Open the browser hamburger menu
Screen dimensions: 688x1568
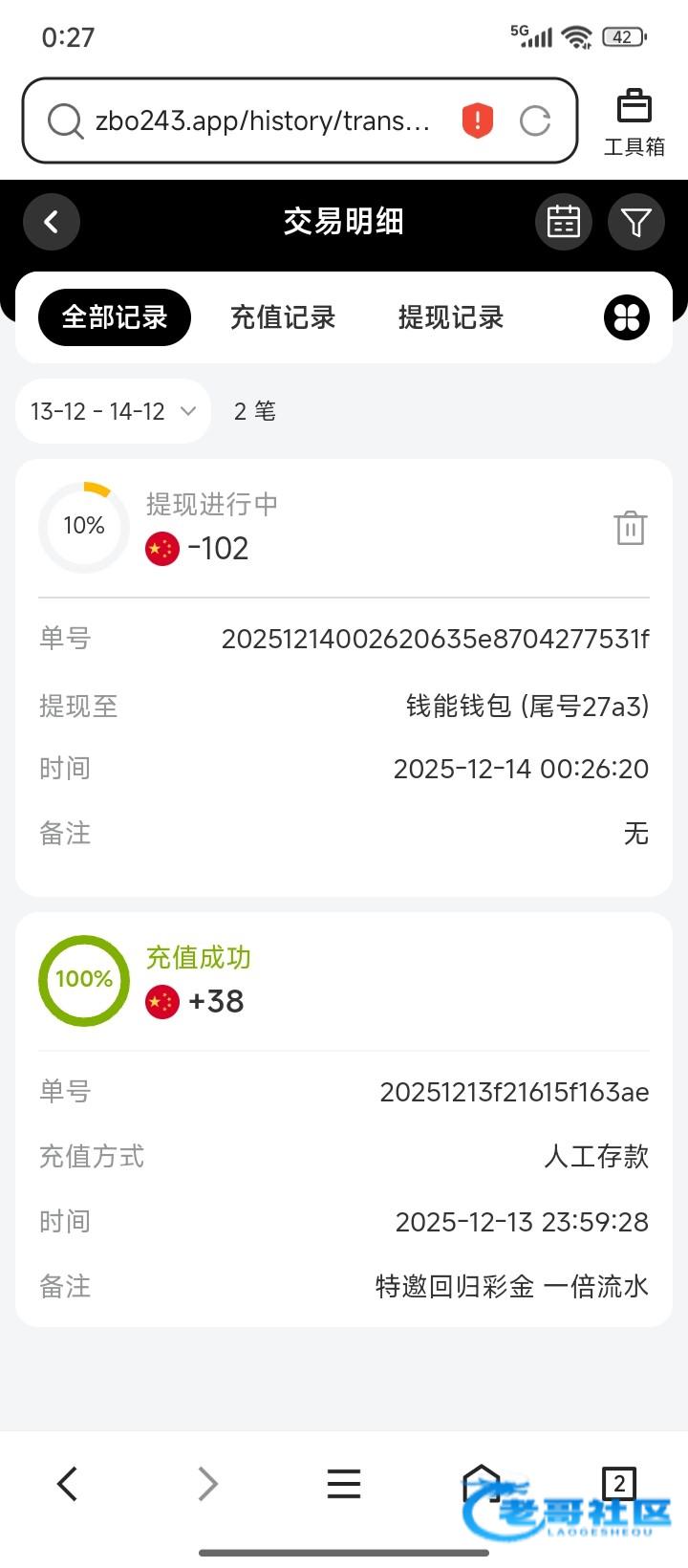tap(344, 1484)
